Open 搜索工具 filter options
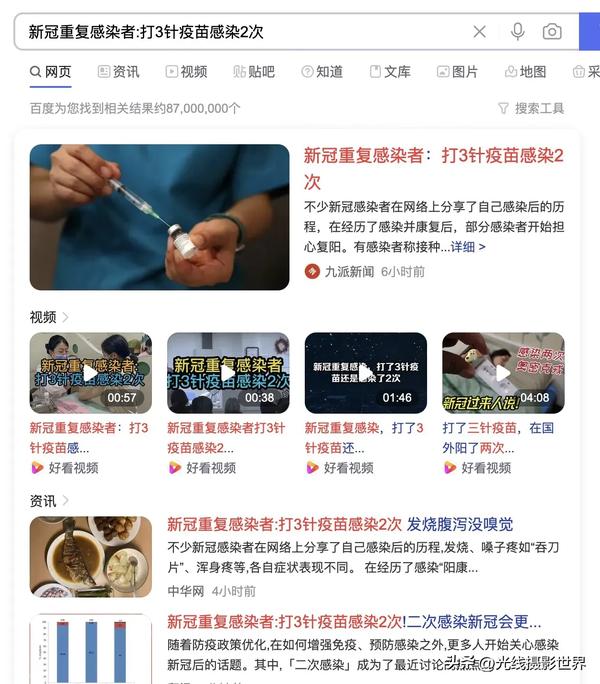This screenshot has width=600, height=684. [x=531, y=108]
